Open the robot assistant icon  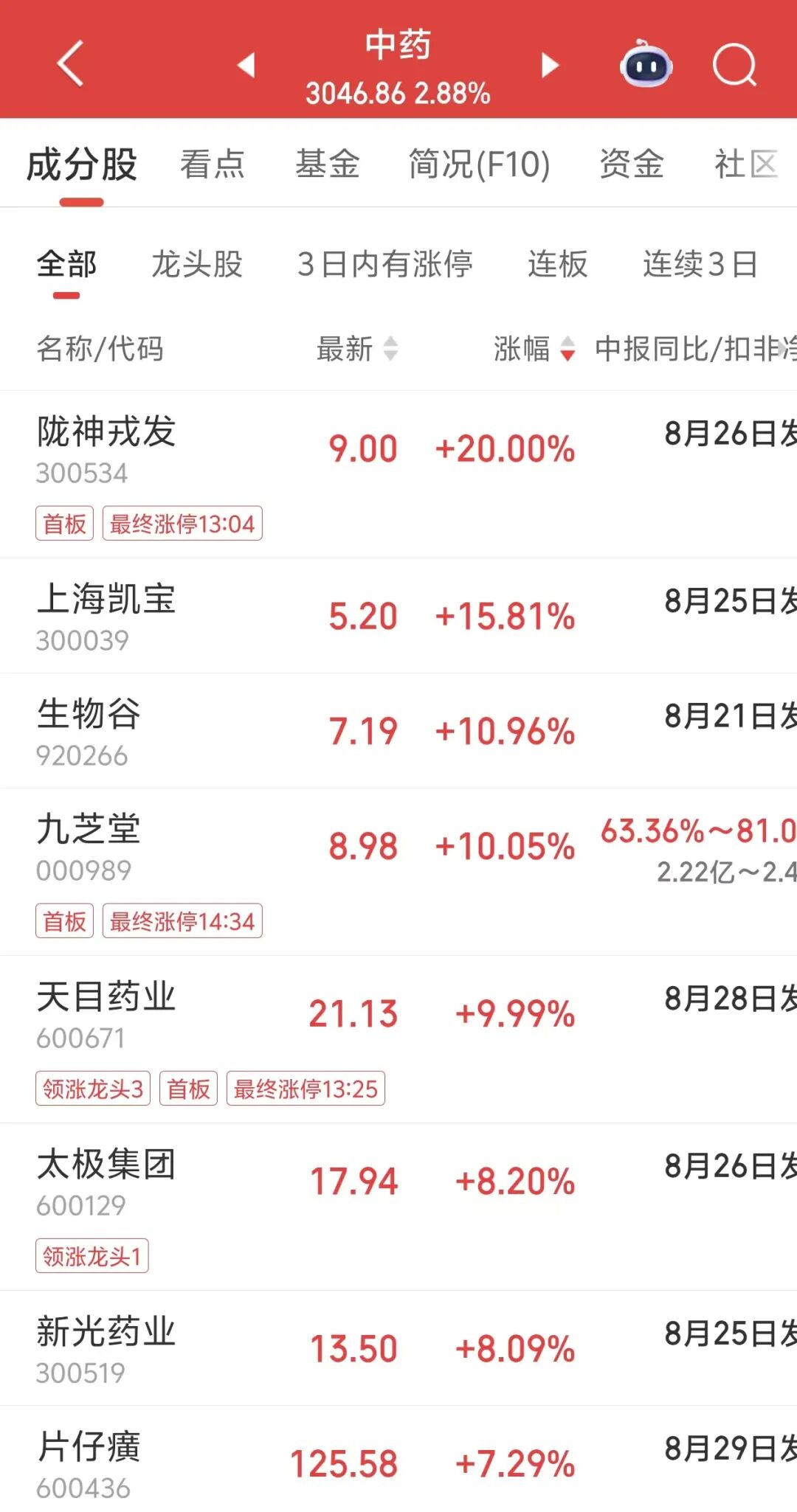646,64
